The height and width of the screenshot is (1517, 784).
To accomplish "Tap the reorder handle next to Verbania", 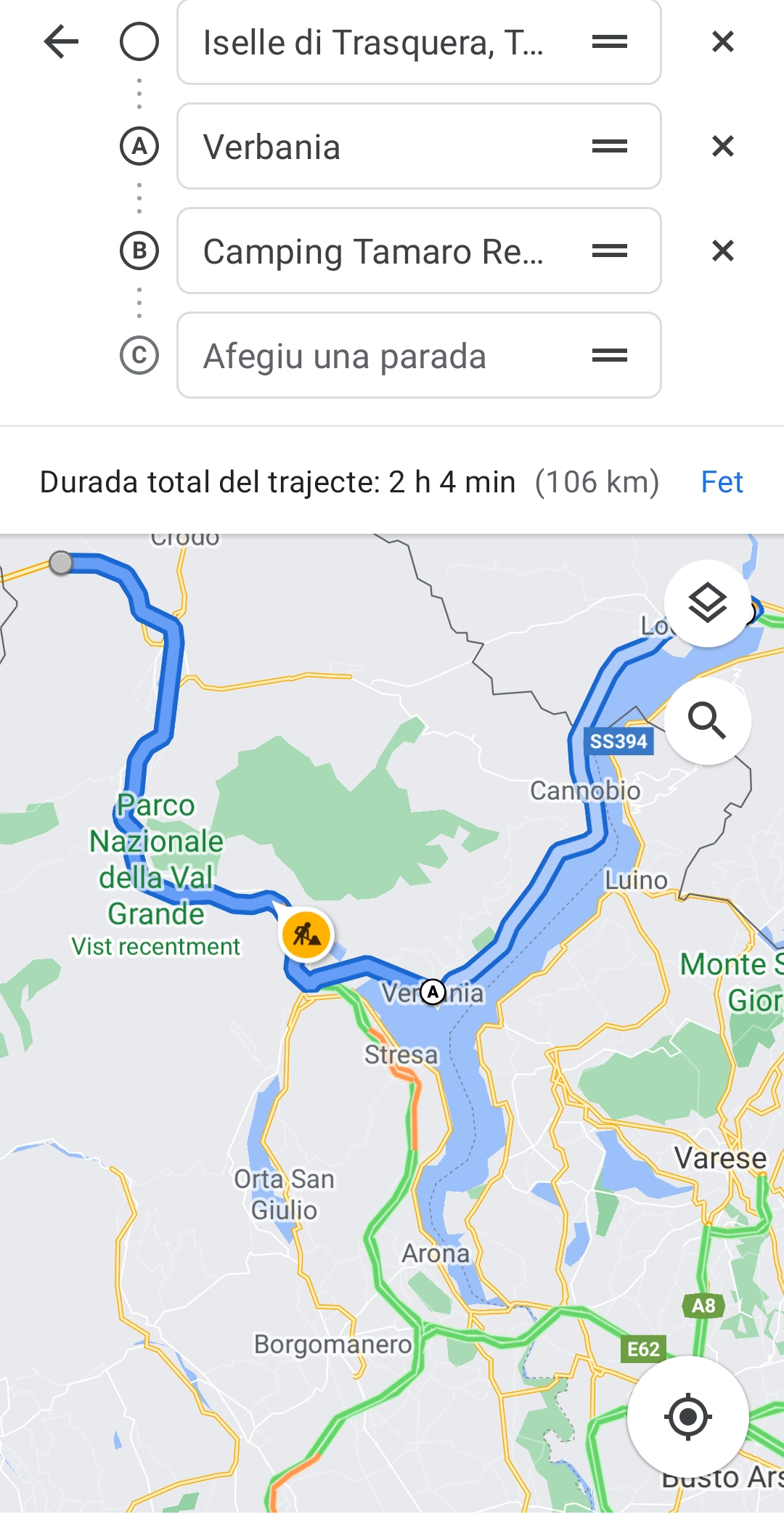I will (609, 147).
